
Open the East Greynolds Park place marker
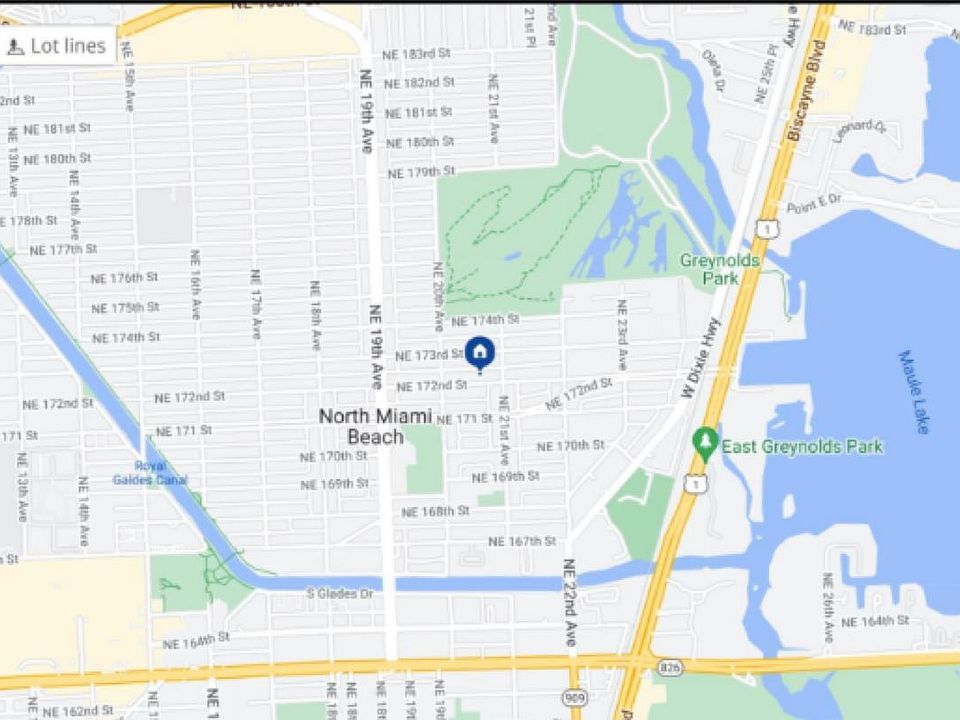point(706,444)
